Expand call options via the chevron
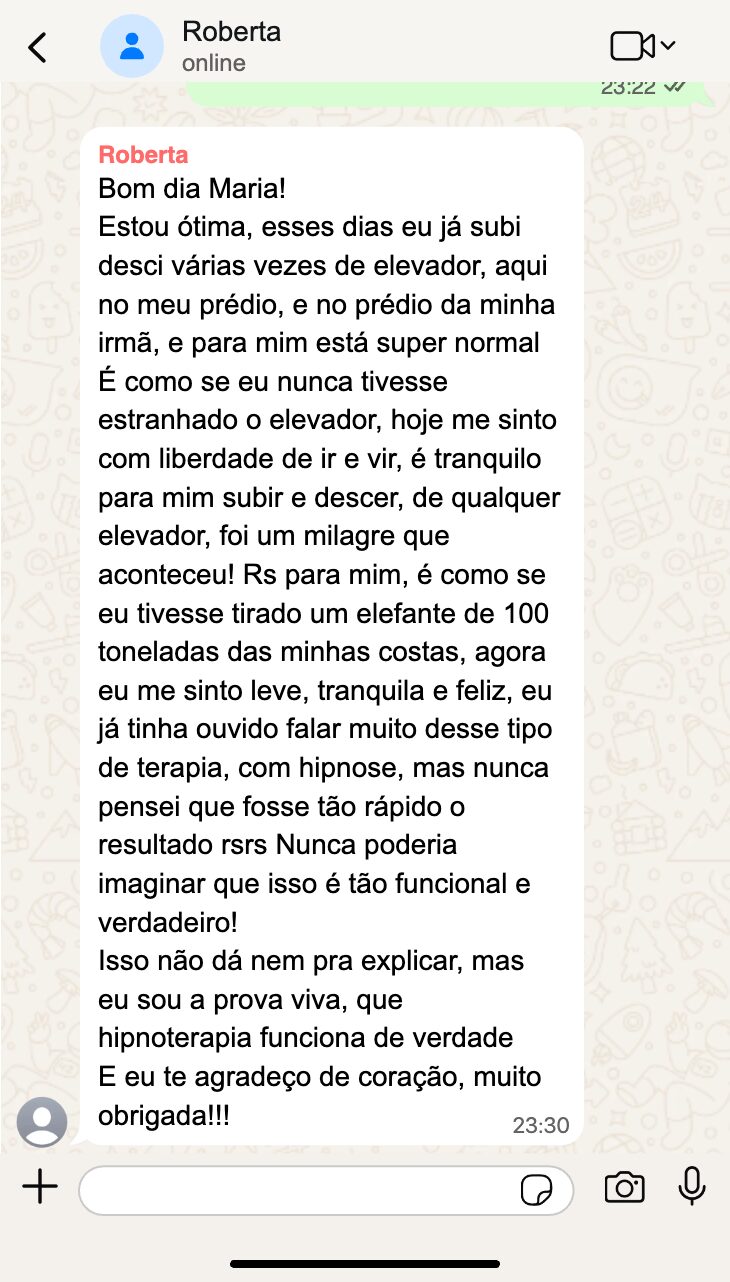730x1282 pixels. coord(666,44)
